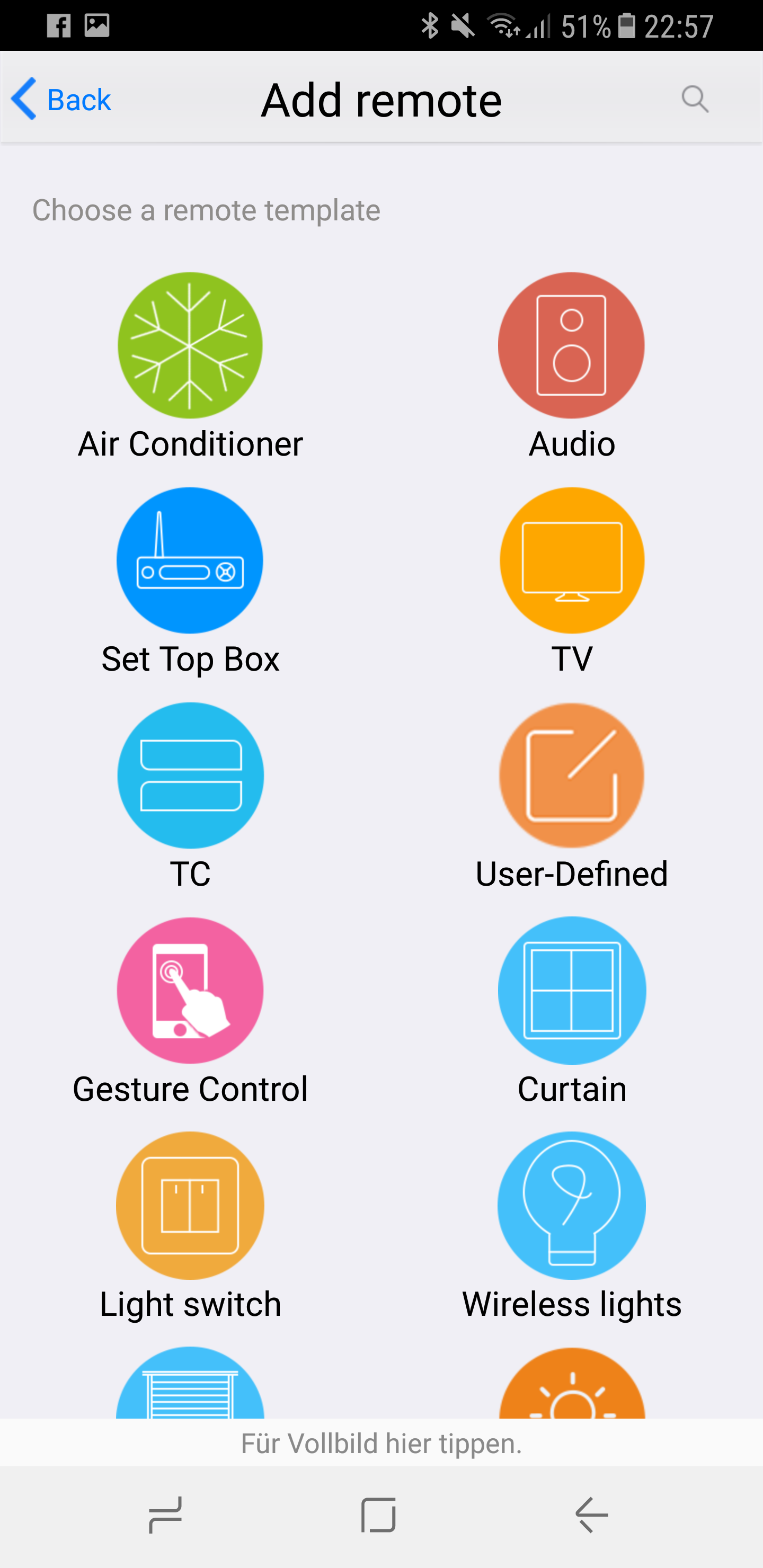Select the Gesture Control template
The width and height of the screenshot is (763, 1568).
(190, 991)
